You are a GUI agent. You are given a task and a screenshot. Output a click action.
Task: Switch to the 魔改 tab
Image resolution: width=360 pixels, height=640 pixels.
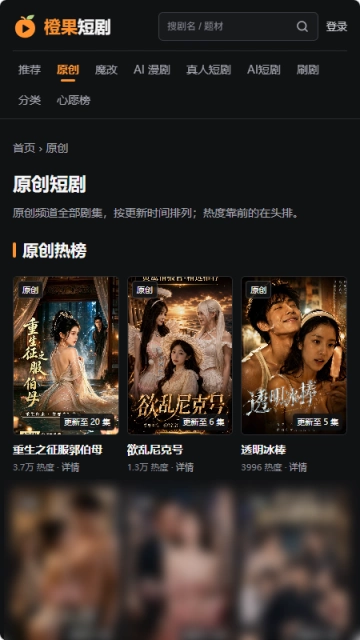pyautogui.click(x=106, y=70)
